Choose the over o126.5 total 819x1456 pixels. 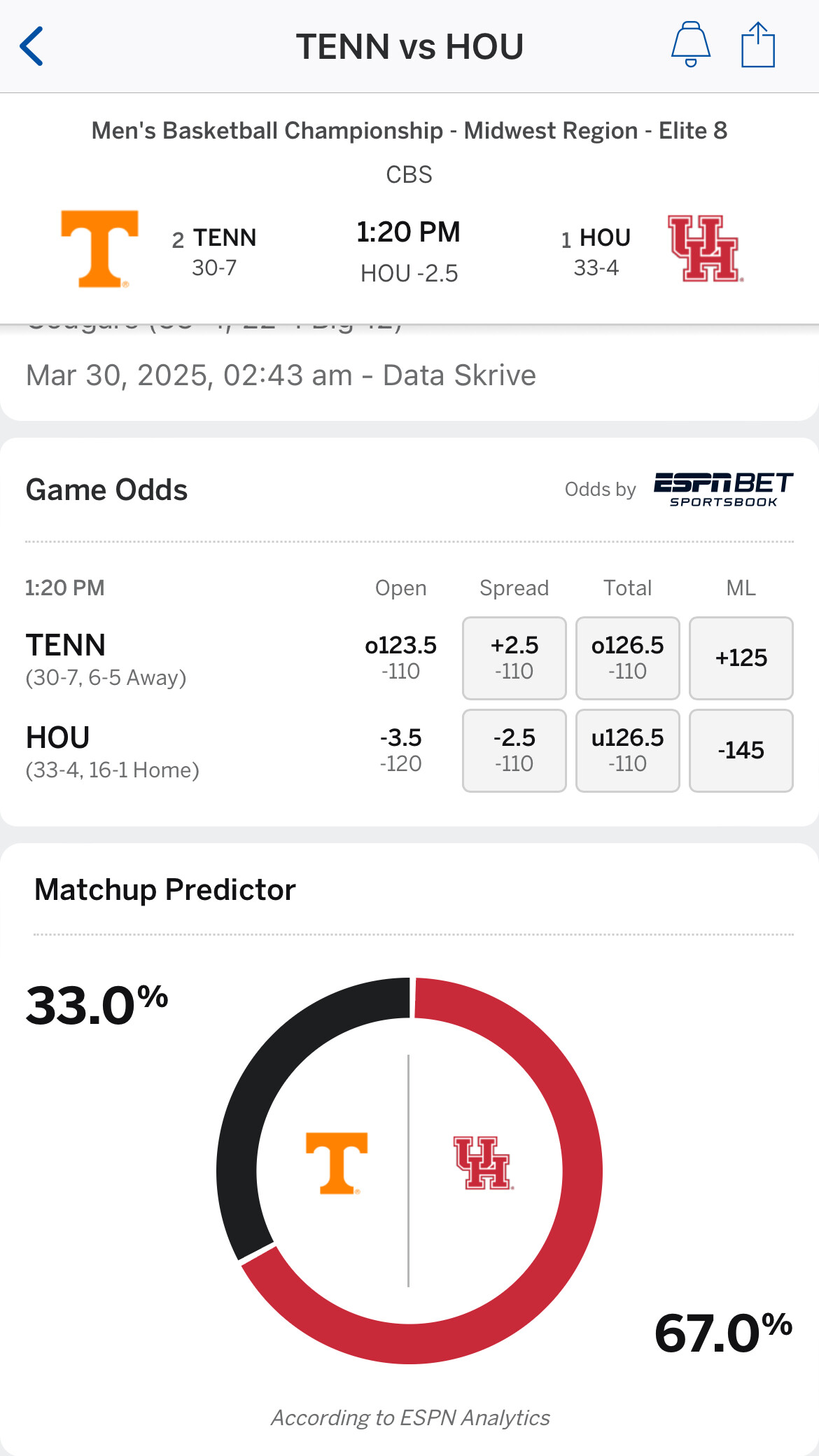click(x=627, y=658)
